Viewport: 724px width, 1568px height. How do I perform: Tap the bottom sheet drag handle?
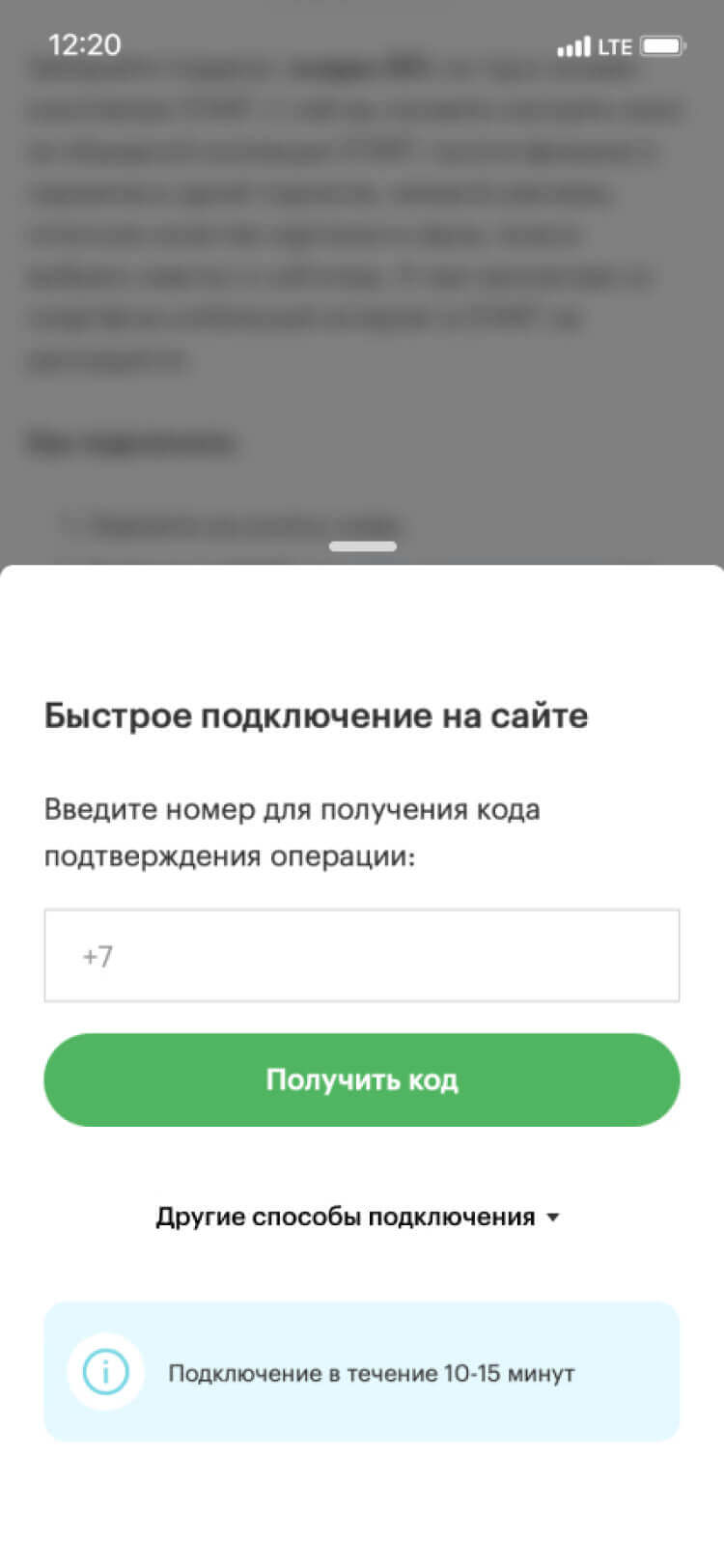click(x=362, y=546)
